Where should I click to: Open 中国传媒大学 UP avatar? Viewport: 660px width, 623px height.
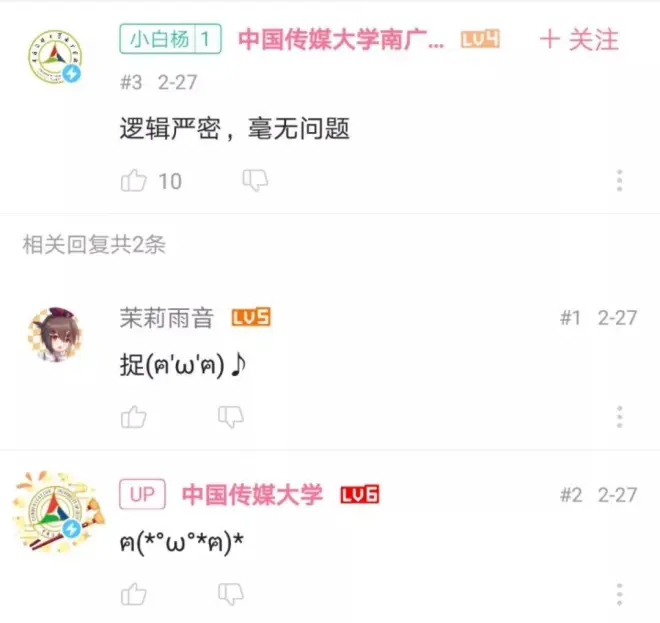(x=54, y=510)
